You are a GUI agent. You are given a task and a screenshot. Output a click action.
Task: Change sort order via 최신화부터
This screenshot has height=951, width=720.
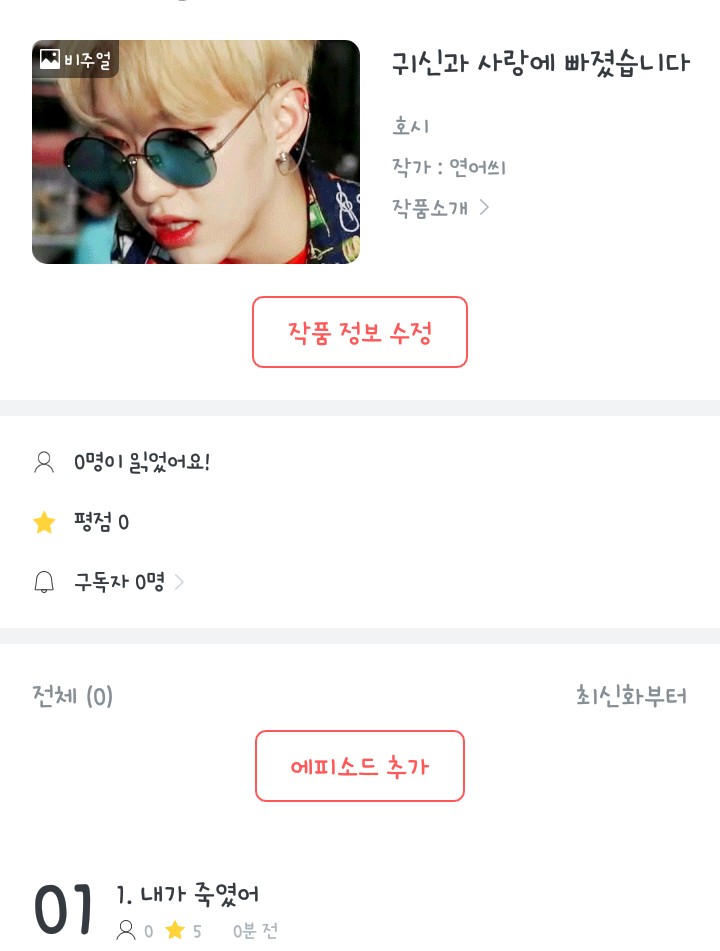click(x=631, y=696)
